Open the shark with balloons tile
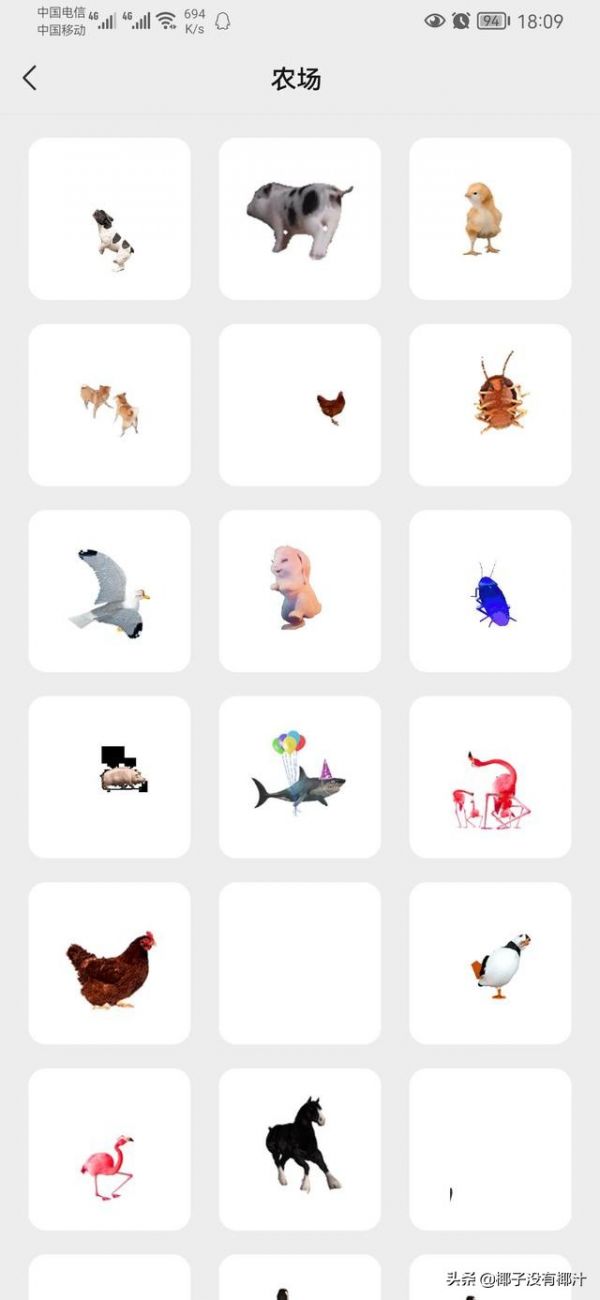This screenshot has height=1300, width=600. tap(300, 777)
